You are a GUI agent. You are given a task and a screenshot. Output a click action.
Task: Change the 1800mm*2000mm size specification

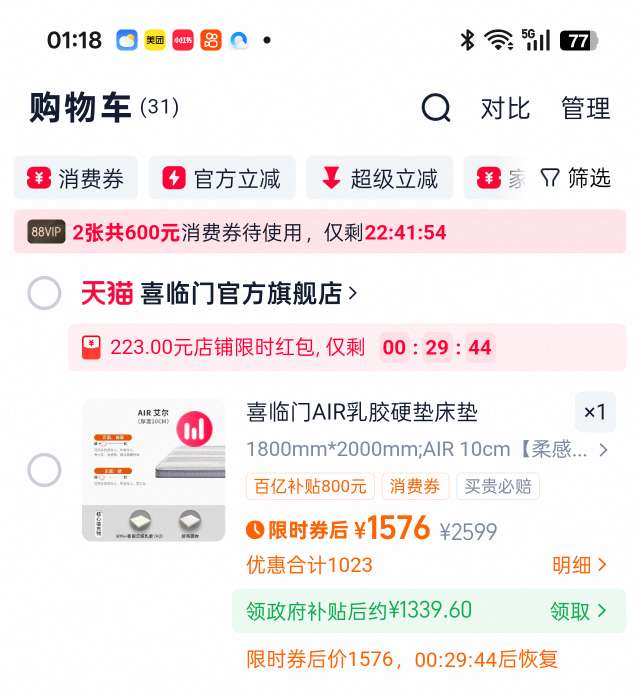pos(427,450)
